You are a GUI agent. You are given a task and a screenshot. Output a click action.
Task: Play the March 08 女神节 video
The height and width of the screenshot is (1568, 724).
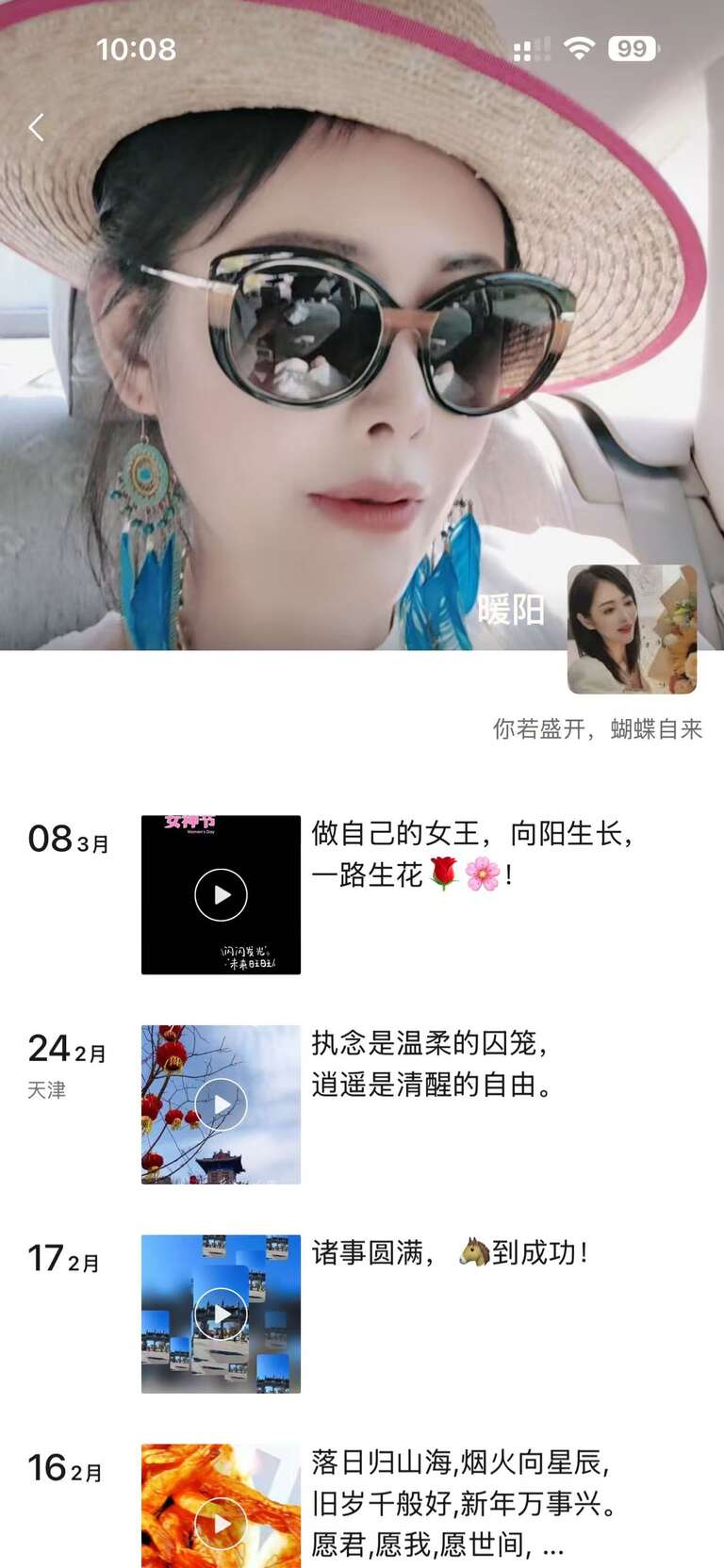pyautogui.click(x=221, y=894)
